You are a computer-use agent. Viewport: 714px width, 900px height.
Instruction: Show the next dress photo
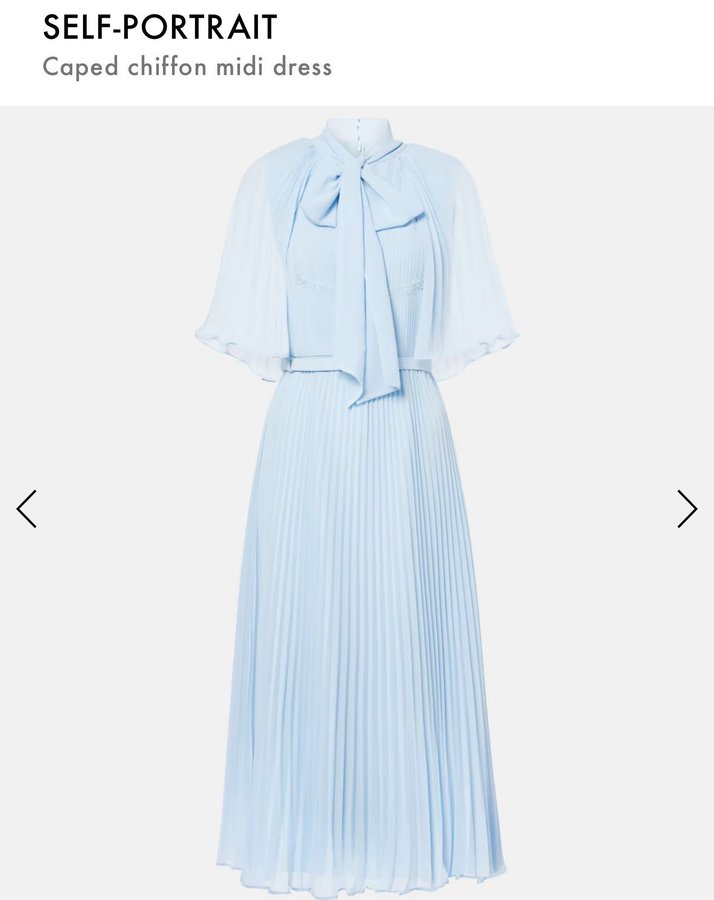[686, 509]
